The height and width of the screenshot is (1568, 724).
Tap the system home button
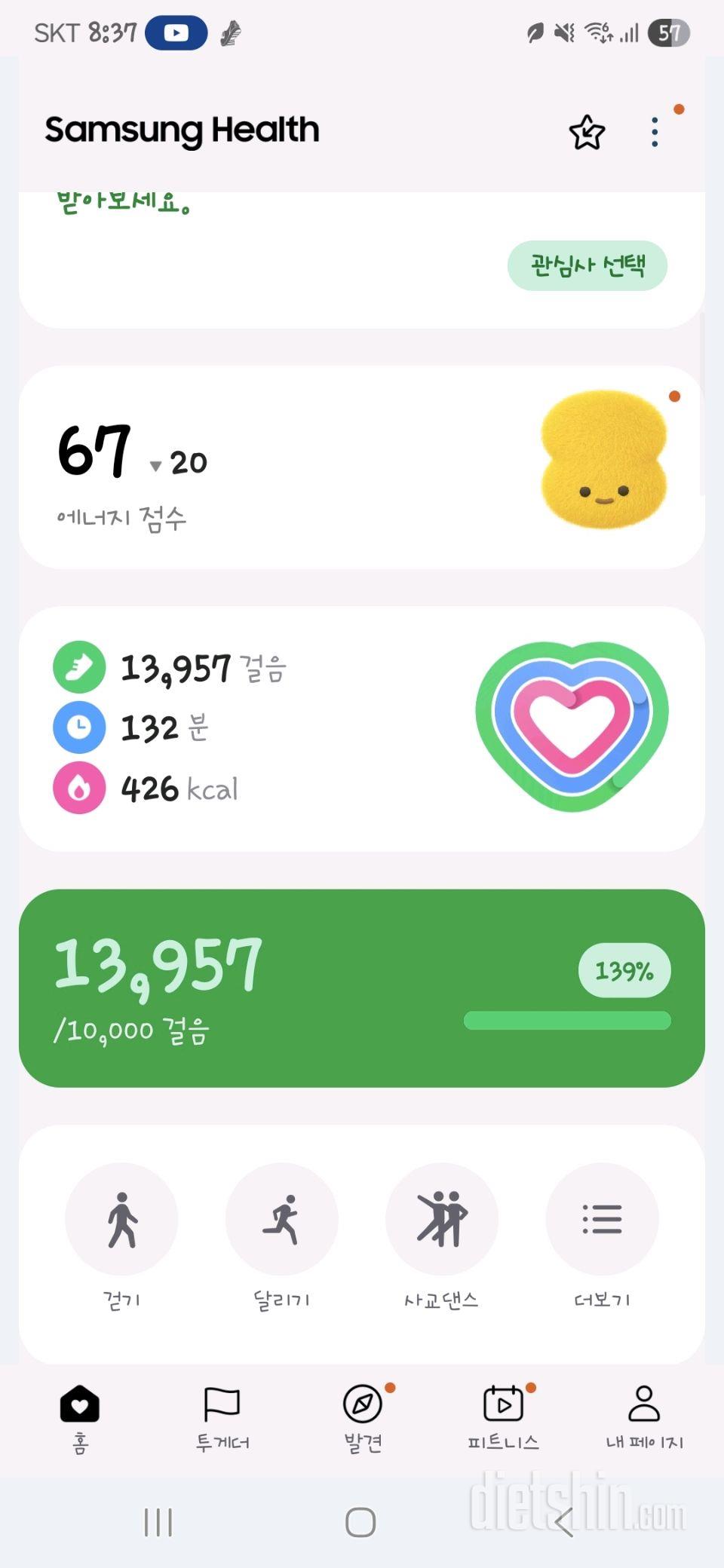(x=360, y=1522)
